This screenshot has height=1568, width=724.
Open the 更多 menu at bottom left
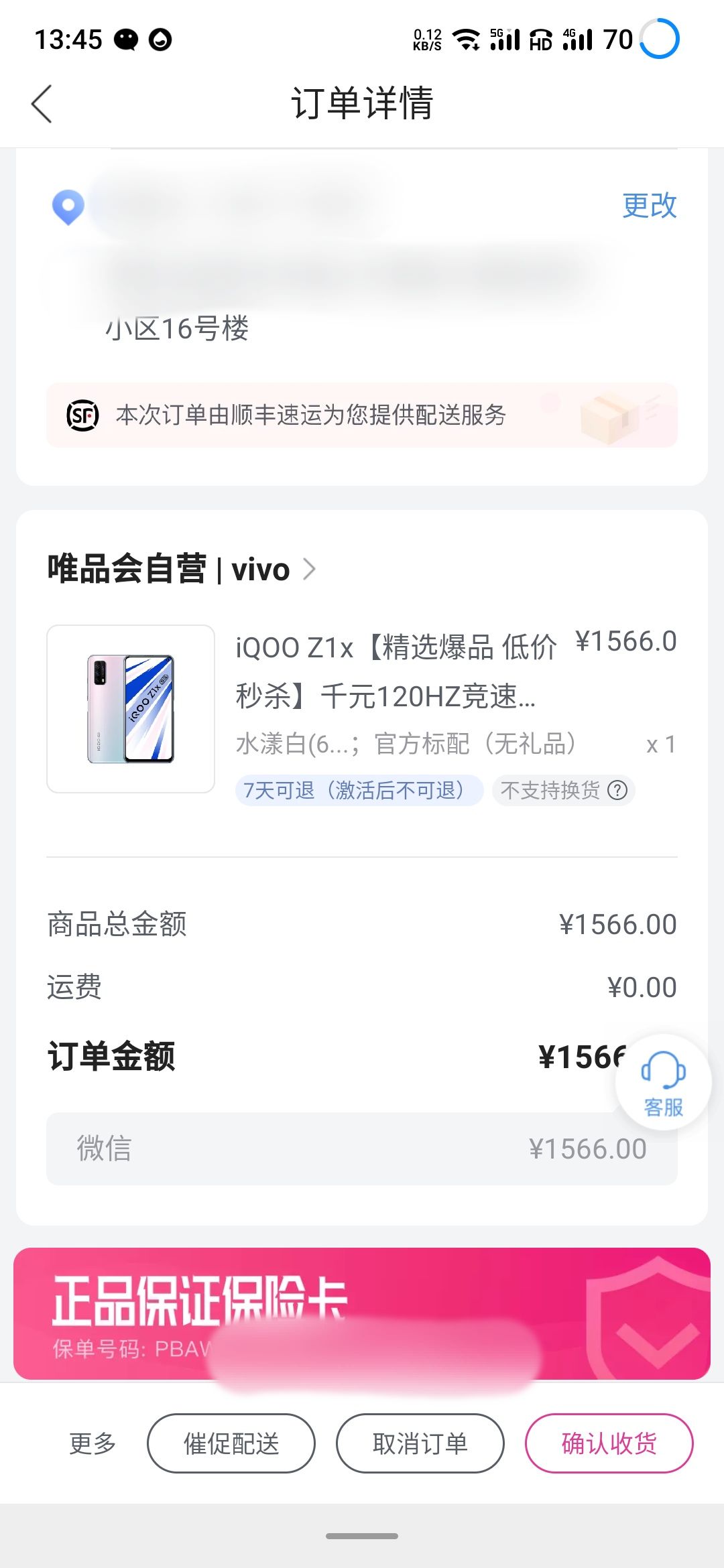pyautogui.click(x=92, y=1443)
